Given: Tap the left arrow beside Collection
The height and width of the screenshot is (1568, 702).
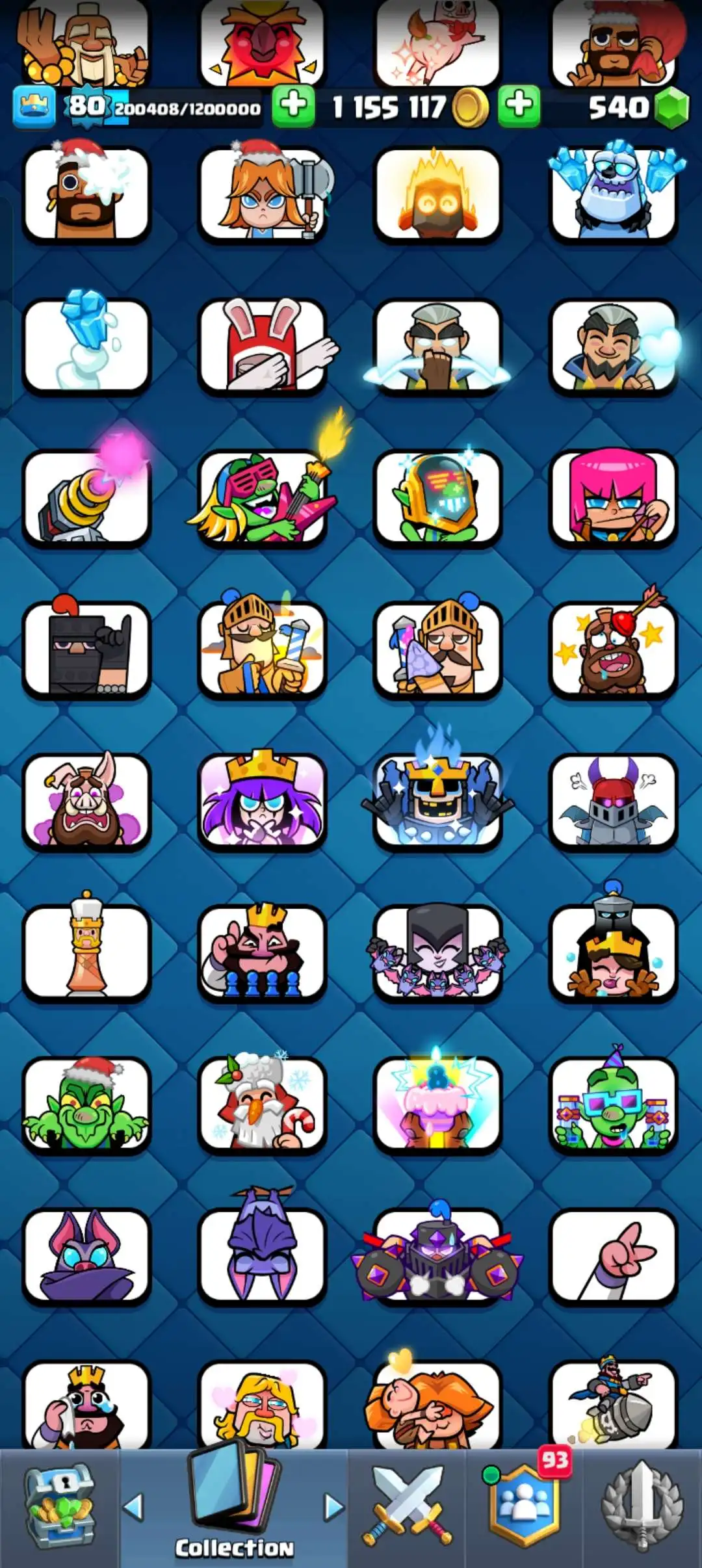Looking at the screenshot, I should point(133,1508).
